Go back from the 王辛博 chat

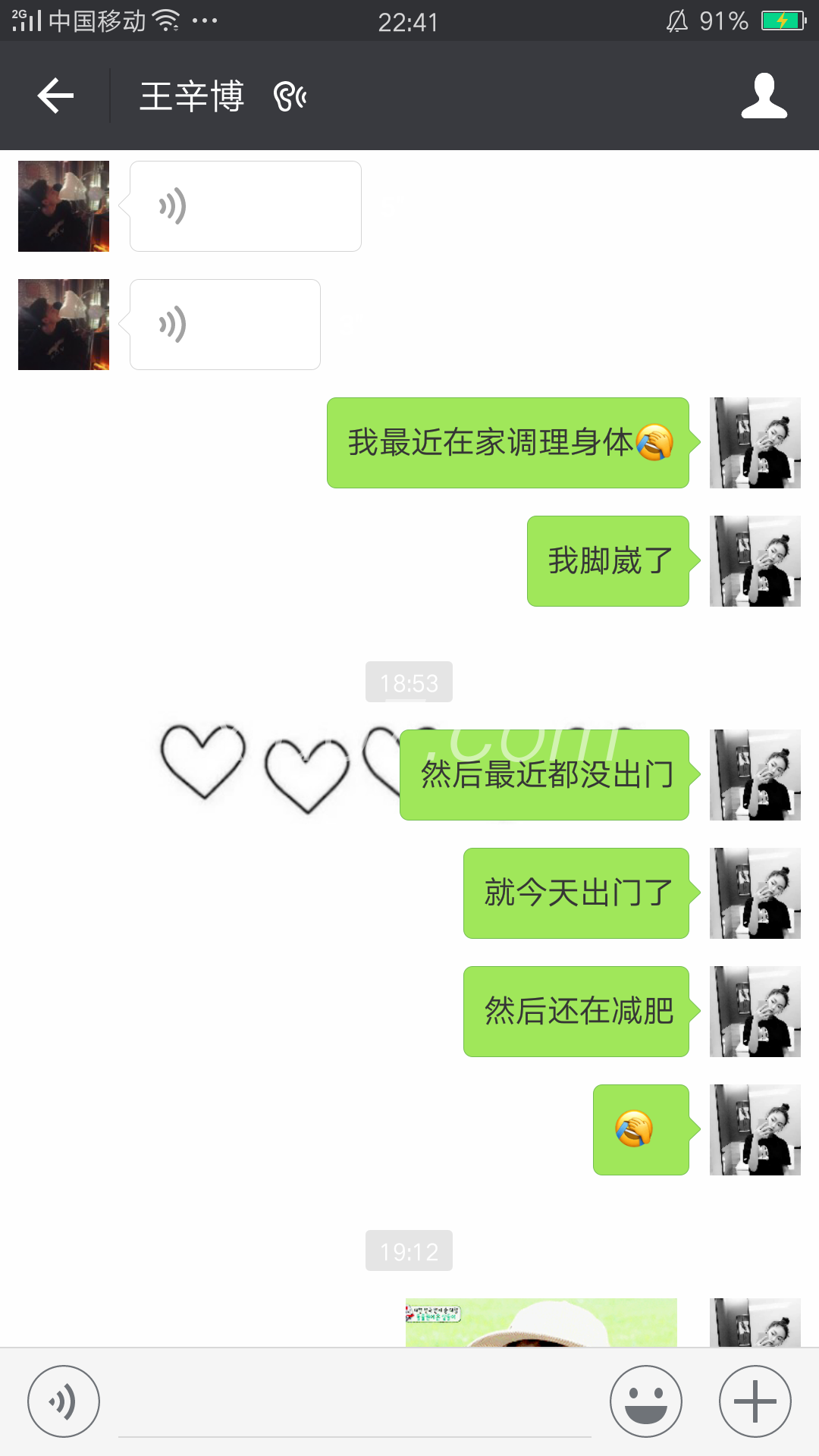55,96
